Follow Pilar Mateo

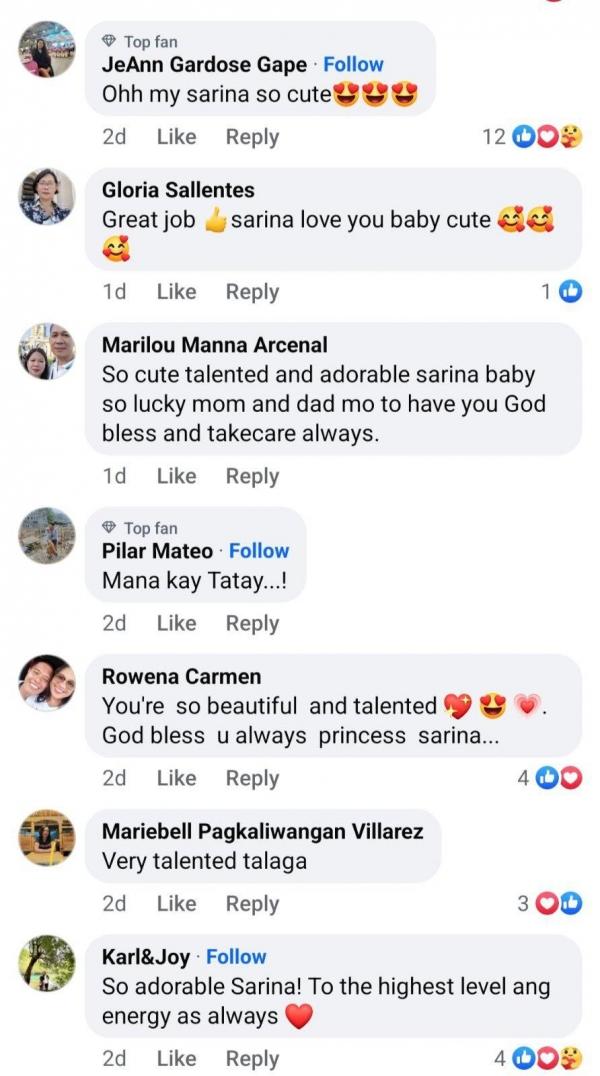tap(259, 551)
